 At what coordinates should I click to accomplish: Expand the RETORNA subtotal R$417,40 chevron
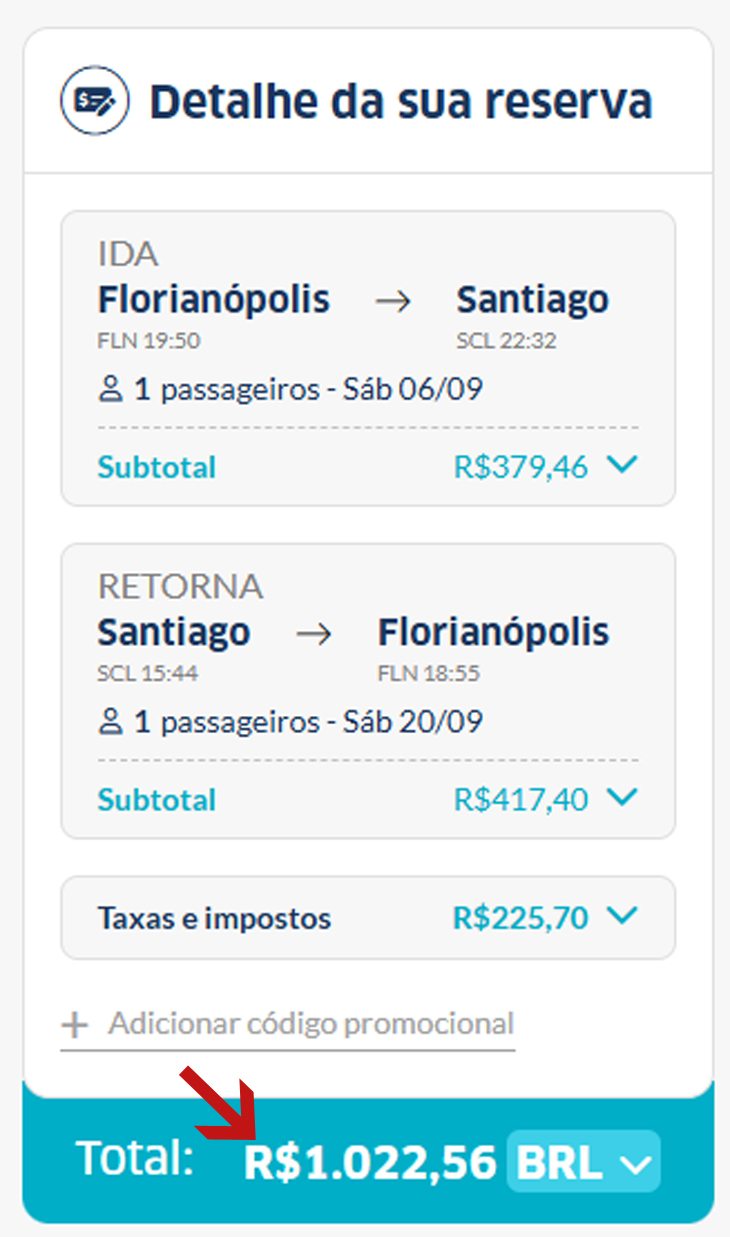[x=622, y=797]
